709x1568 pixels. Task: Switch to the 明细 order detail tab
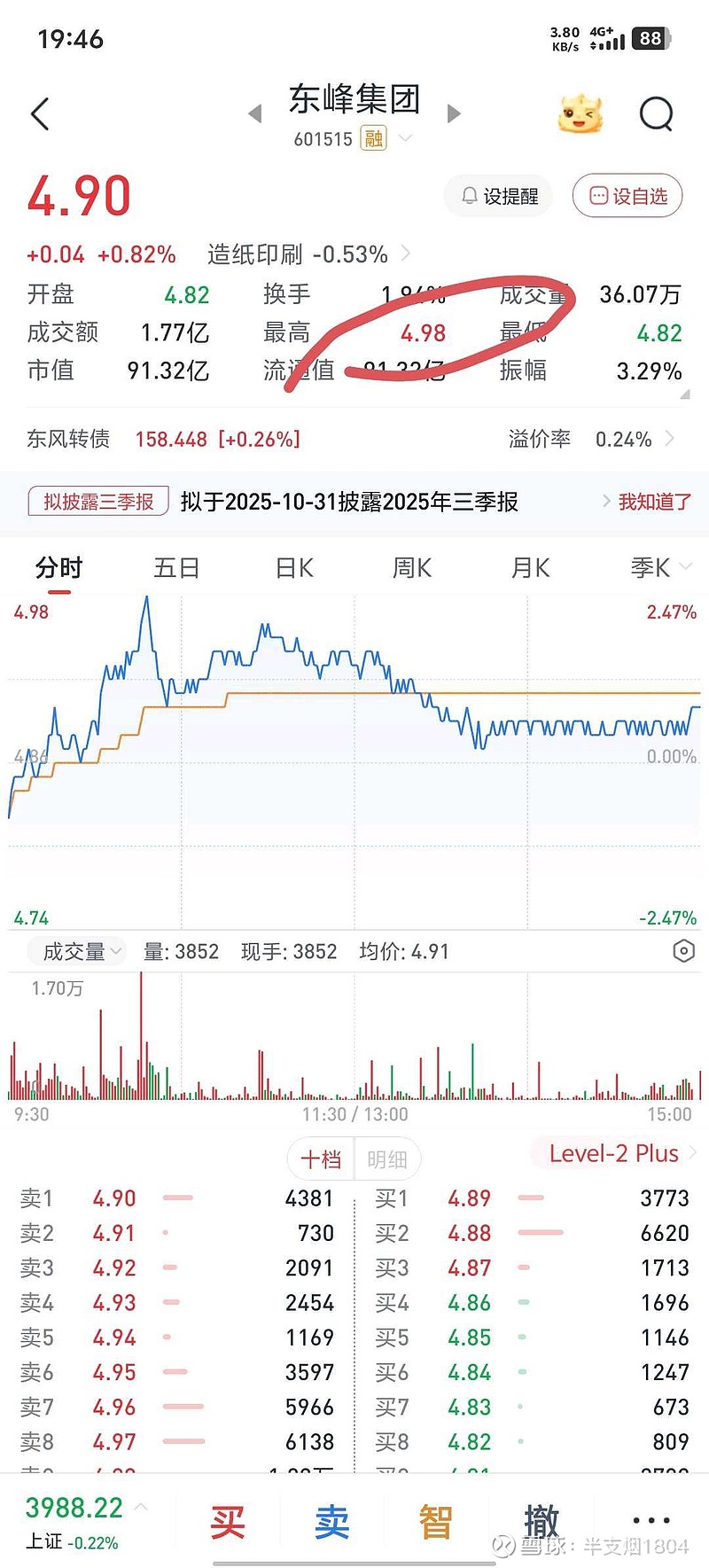point(387,1158)
